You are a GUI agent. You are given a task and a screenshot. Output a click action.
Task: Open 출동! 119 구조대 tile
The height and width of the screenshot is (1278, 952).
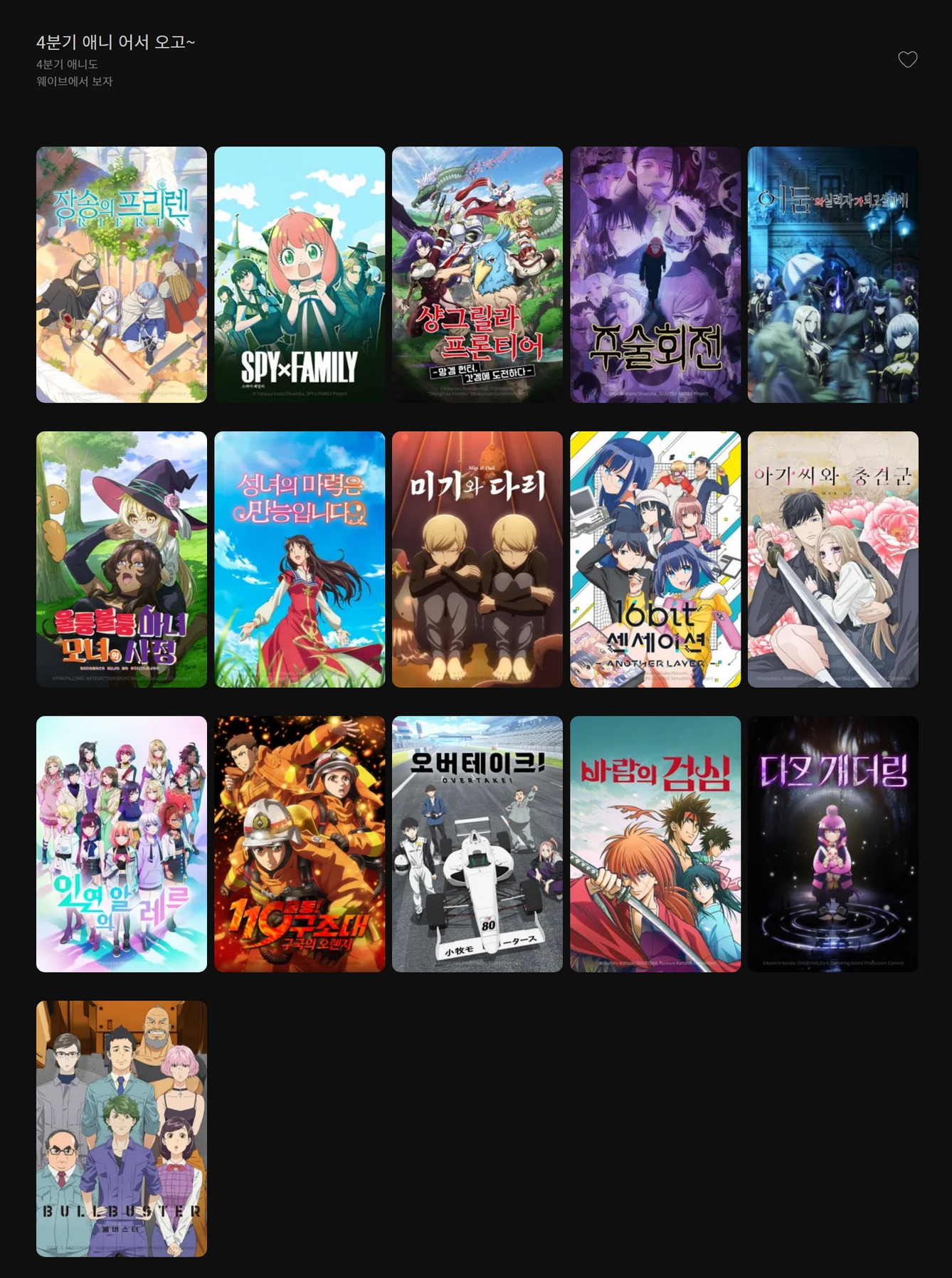pyautogui.click(x=300, y=844)
